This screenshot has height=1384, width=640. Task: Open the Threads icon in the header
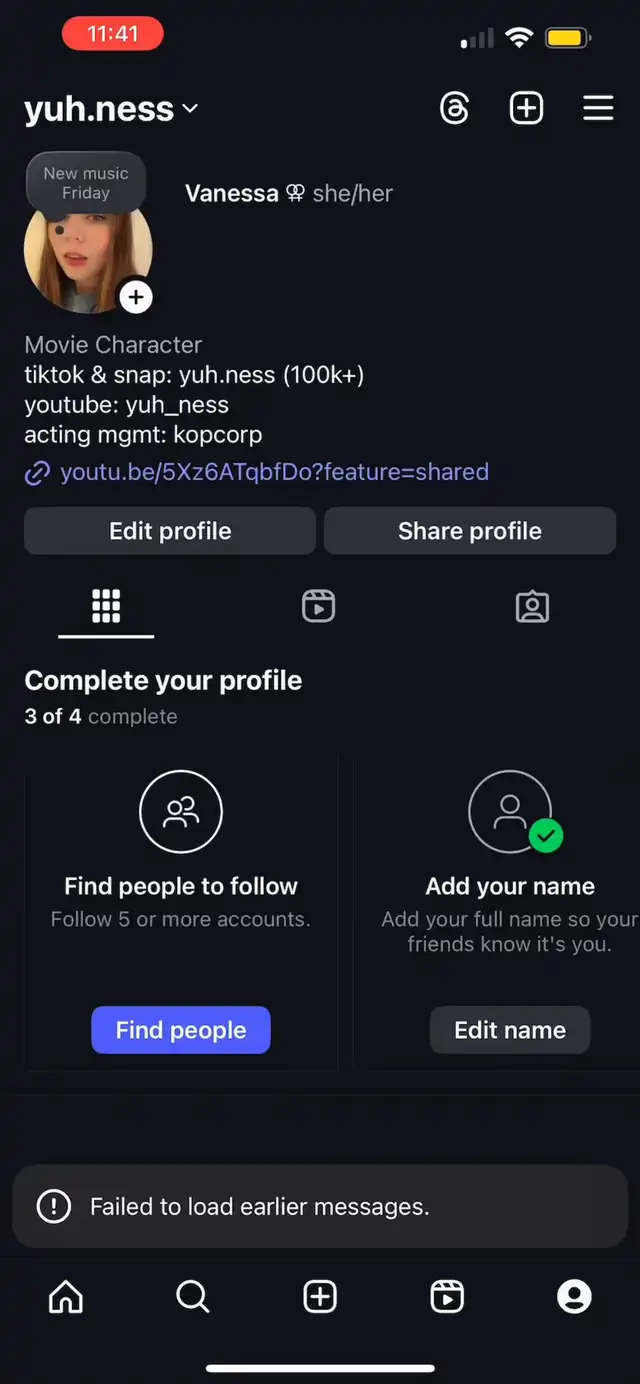[x=455, y=108]
